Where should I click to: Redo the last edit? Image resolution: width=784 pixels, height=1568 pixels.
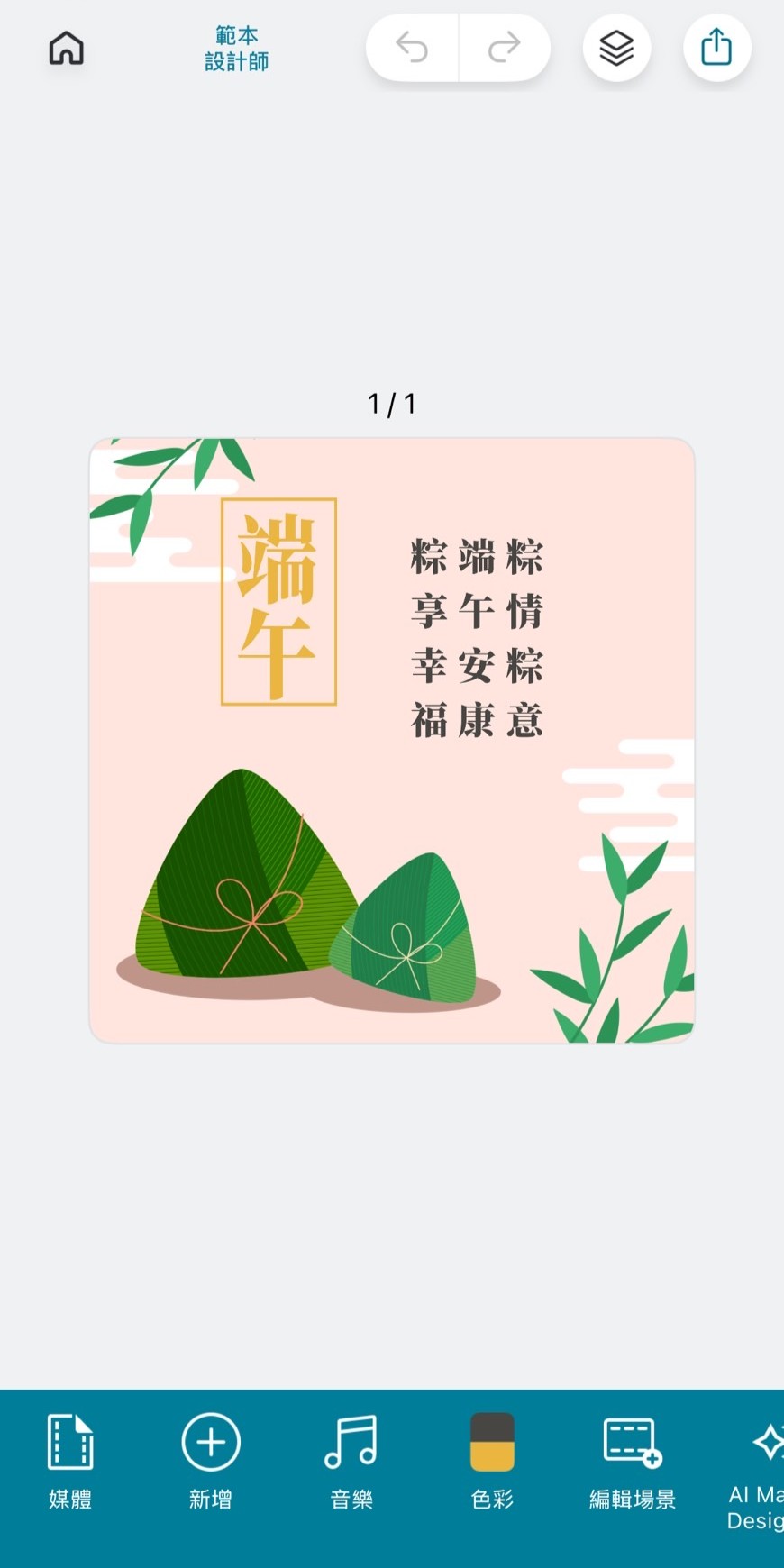503,49
